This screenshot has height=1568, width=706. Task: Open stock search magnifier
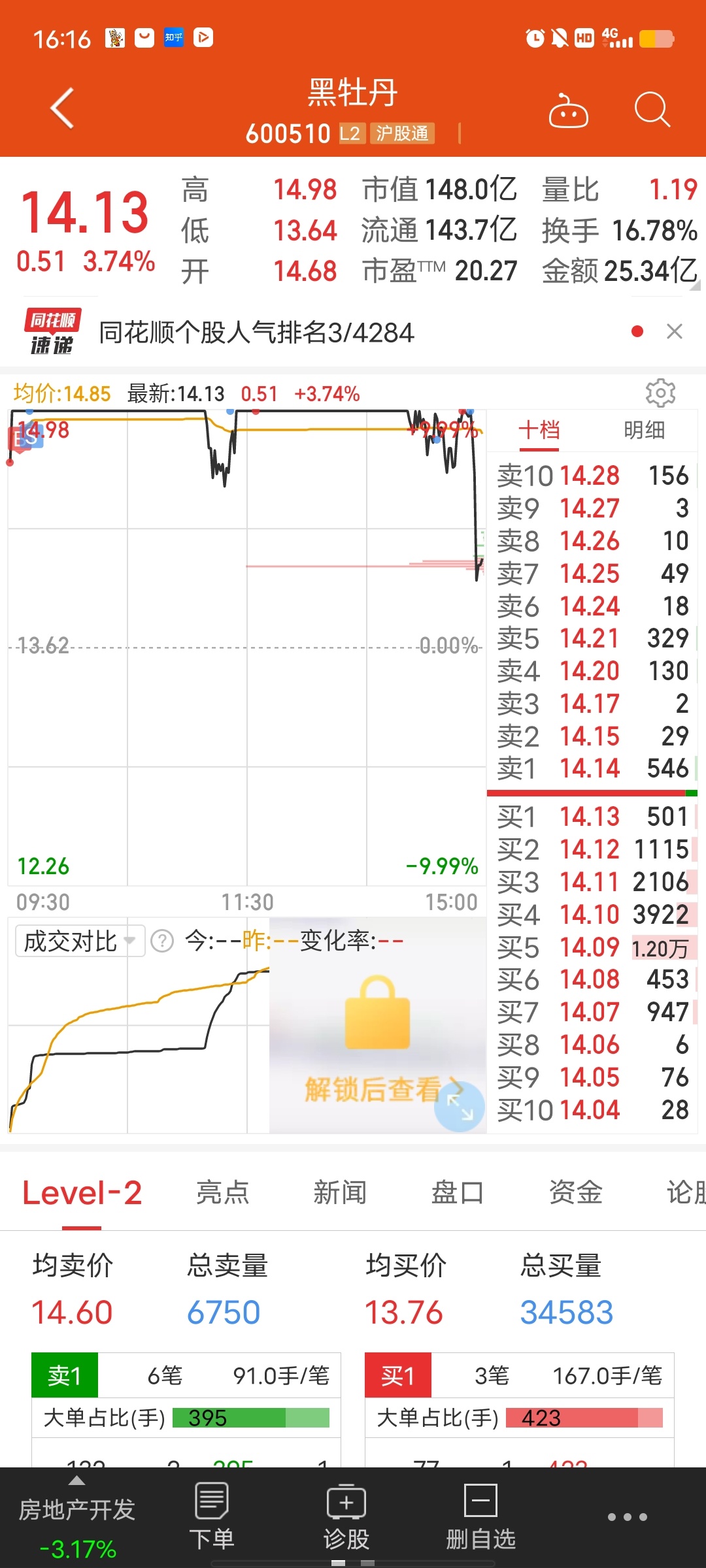(x=652, y=109)
